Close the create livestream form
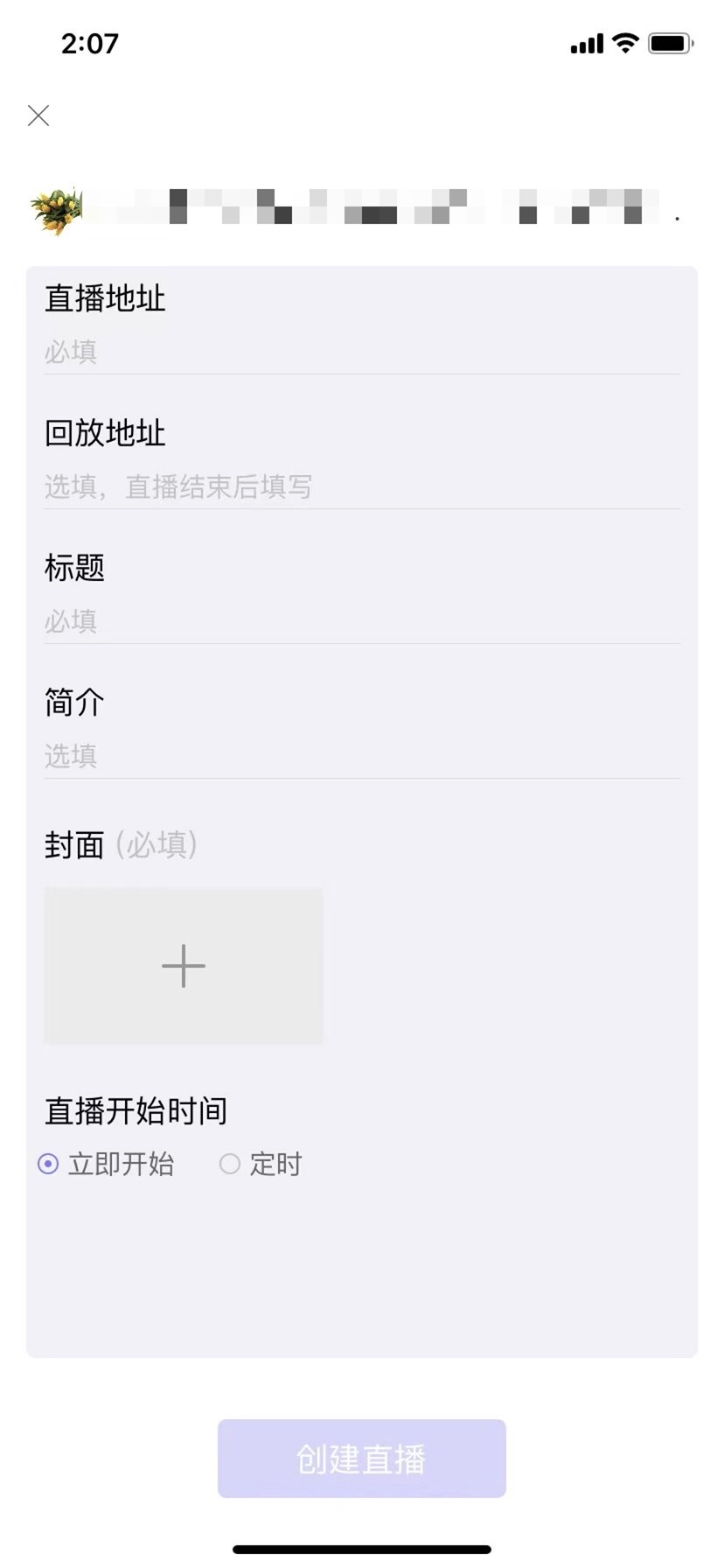 click(x=38, y=115)
